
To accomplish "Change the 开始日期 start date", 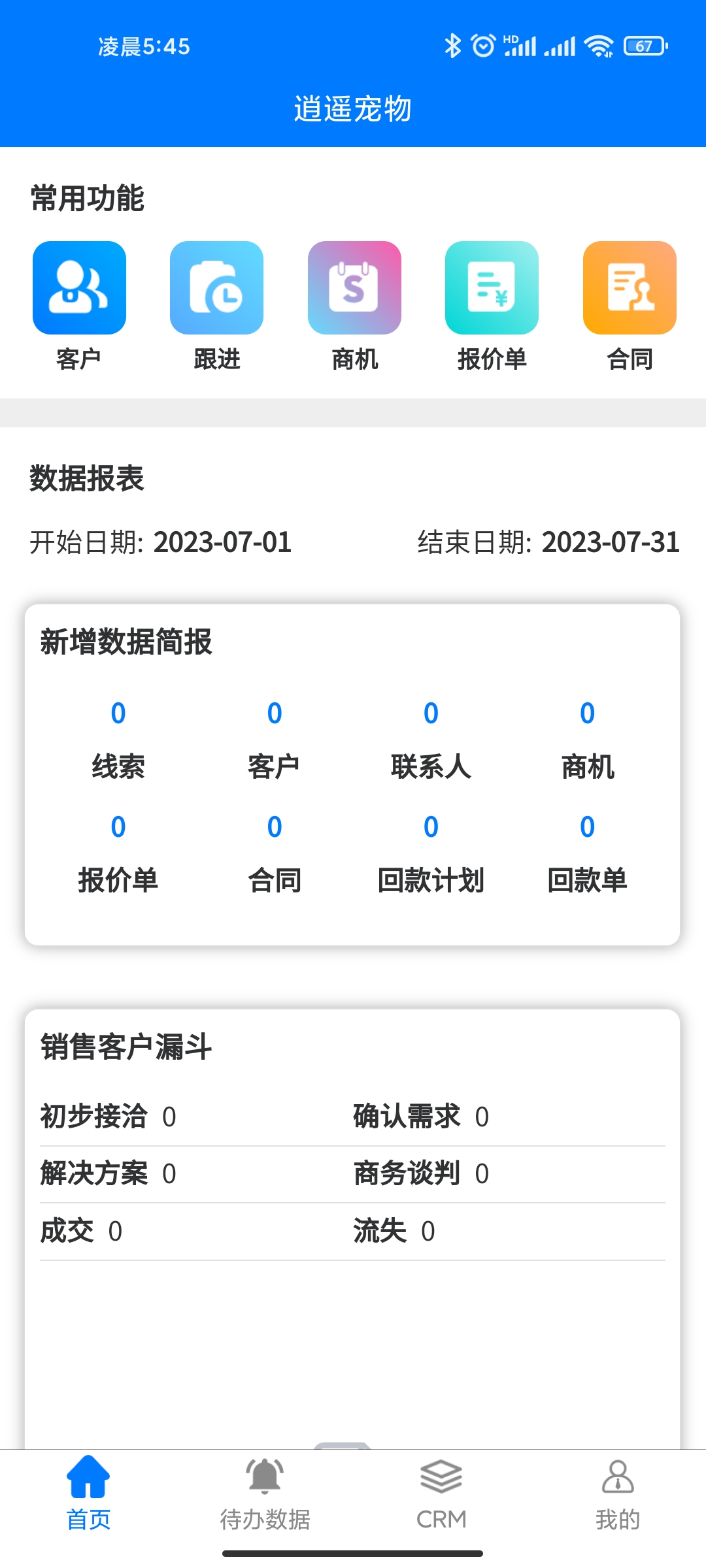I will 222,542.
